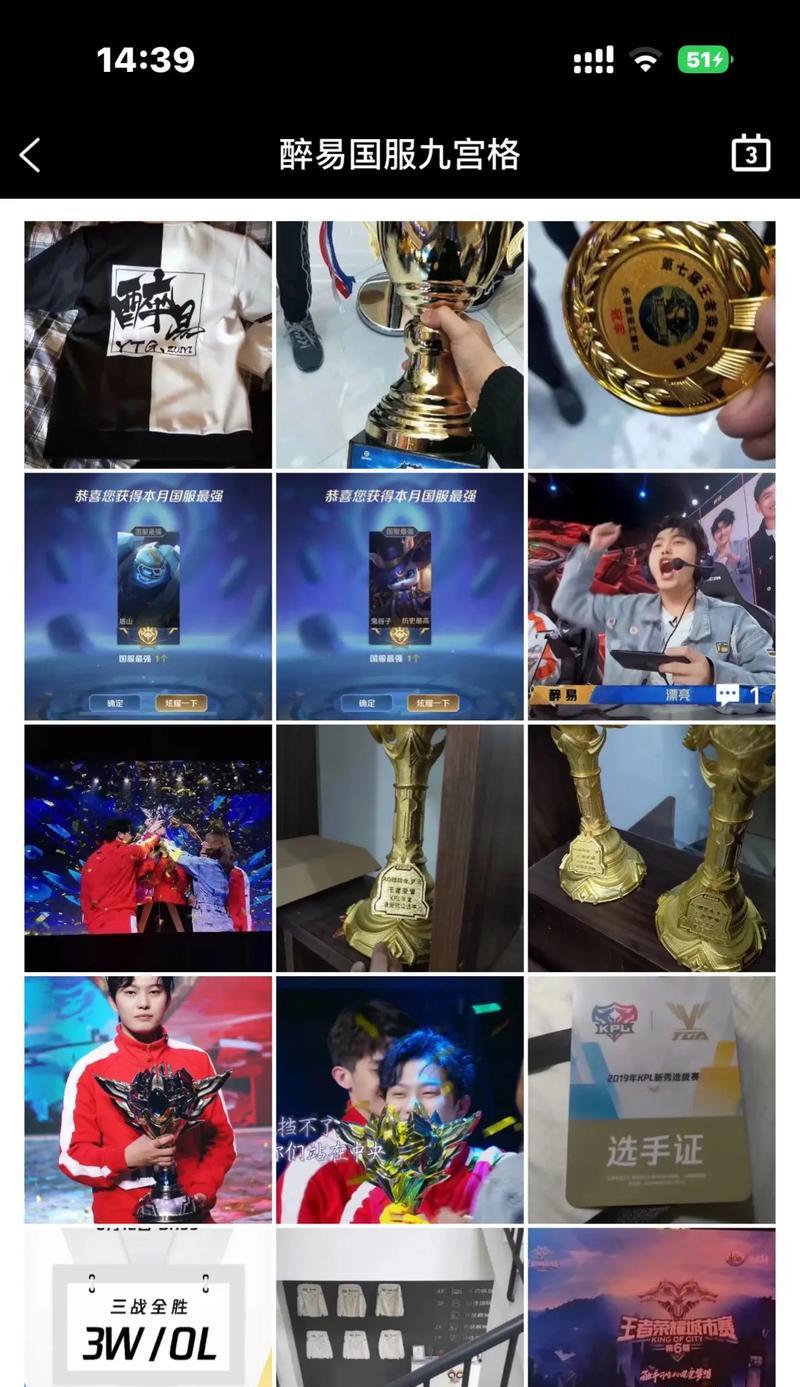800x1387 pixels.
Task: View the blue-haired player with trophy photo
Action: tap(399, 1099)
